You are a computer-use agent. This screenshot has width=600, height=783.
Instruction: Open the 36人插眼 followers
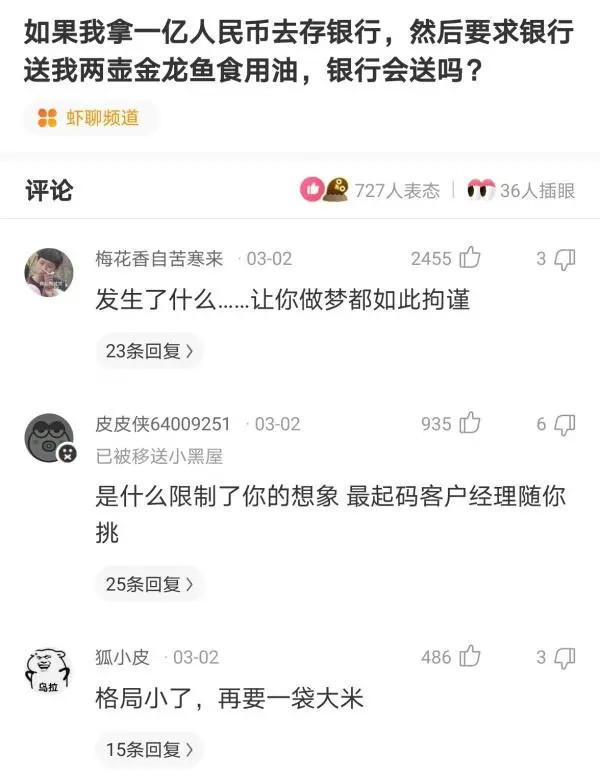click(521, 189)
